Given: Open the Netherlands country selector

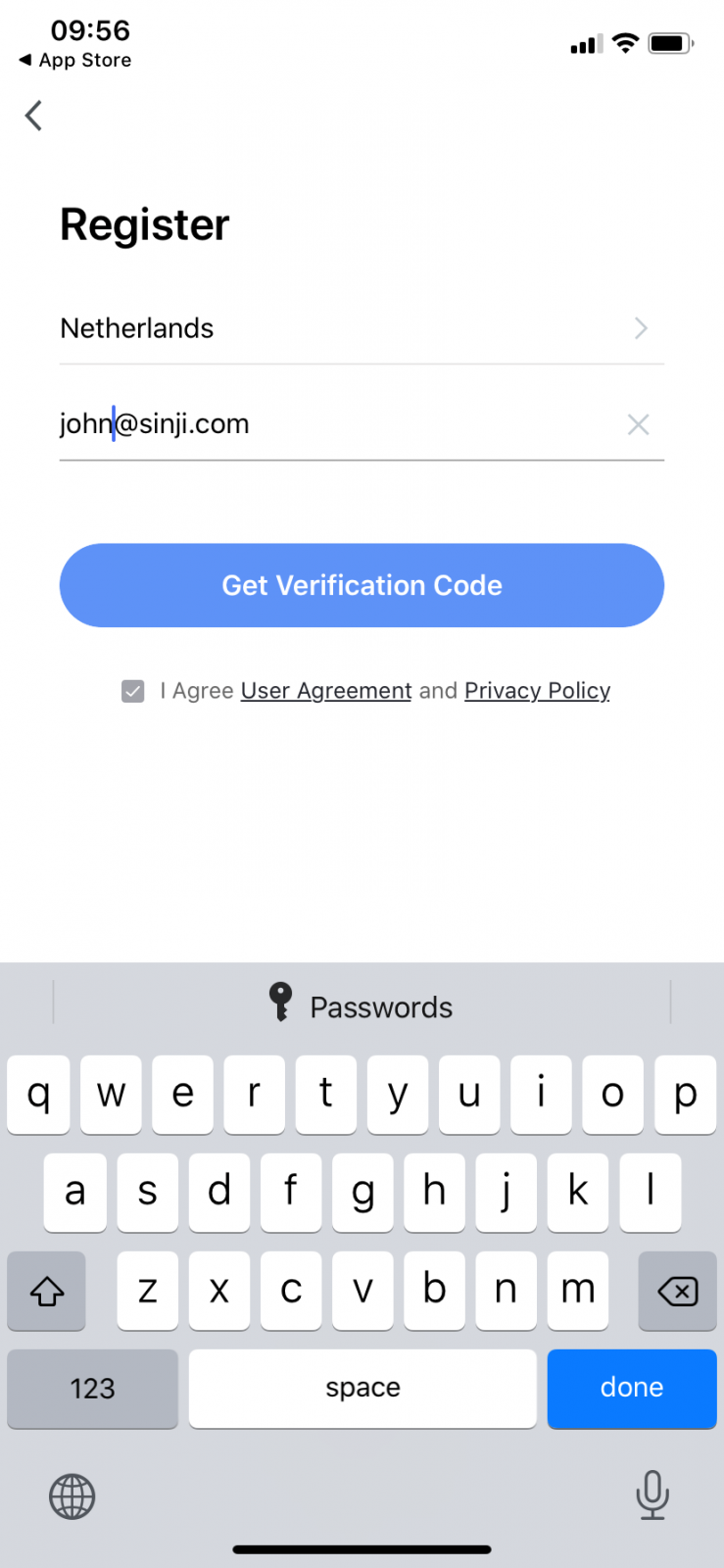Looking at the screenshot, I should coord(361,328).
